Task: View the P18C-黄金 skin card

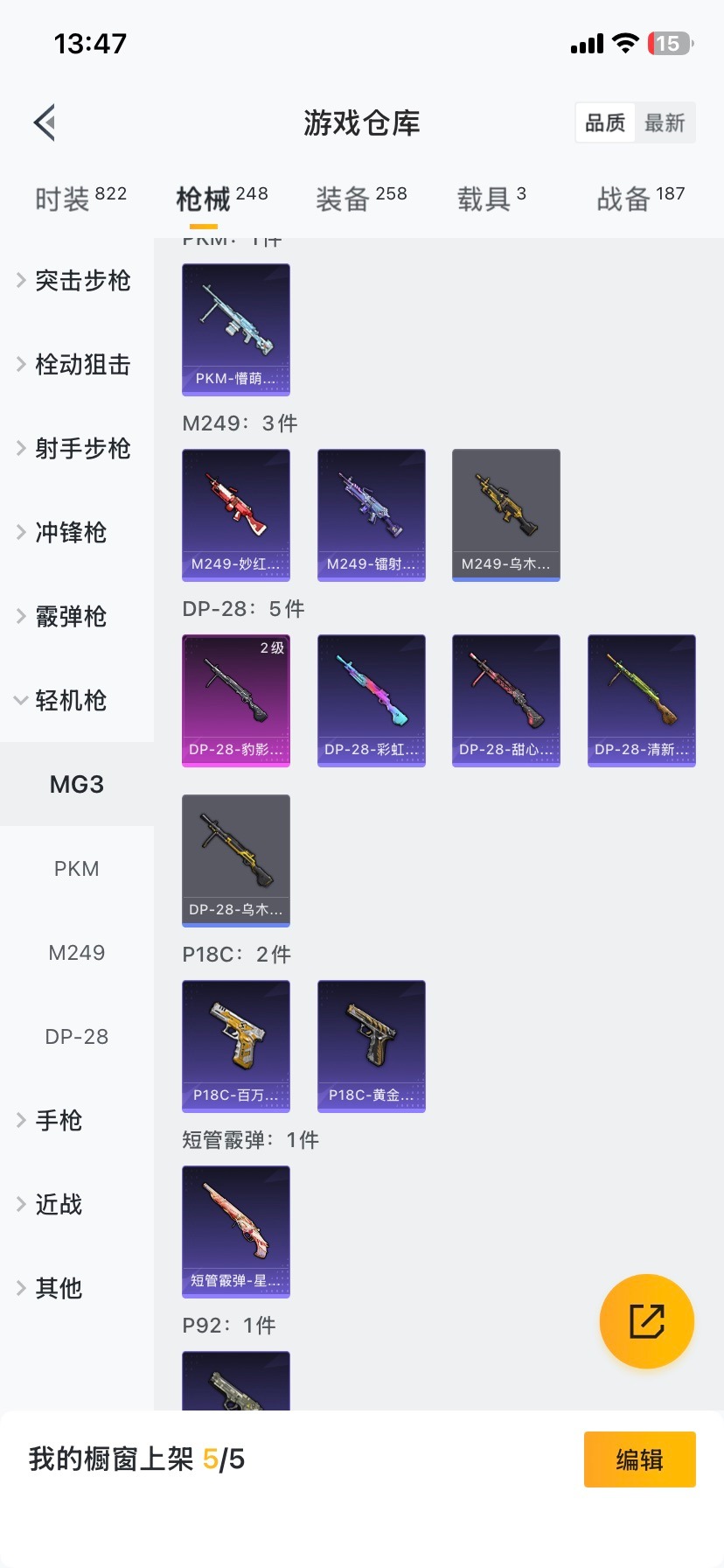Action: tap(371, 1046)
